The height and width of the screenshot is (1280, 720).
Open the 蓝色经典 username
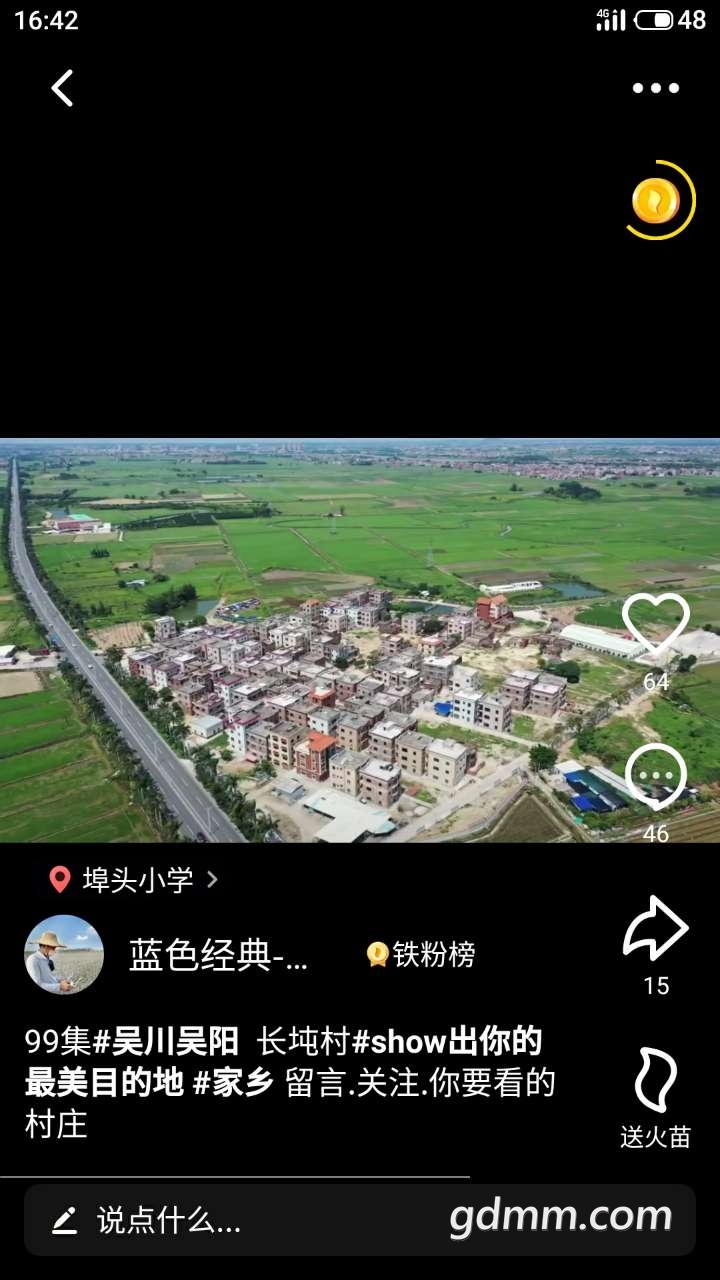pyautogui.click(x=218, y=956)
